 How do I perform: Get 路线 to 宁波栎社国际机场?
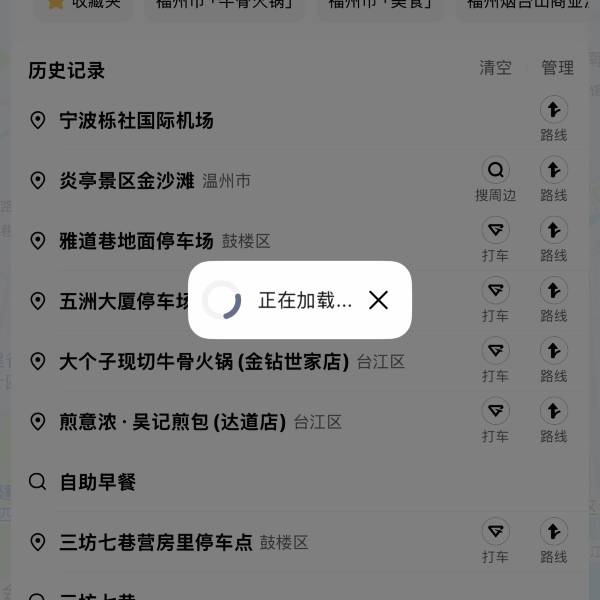[x=553, y=119]
